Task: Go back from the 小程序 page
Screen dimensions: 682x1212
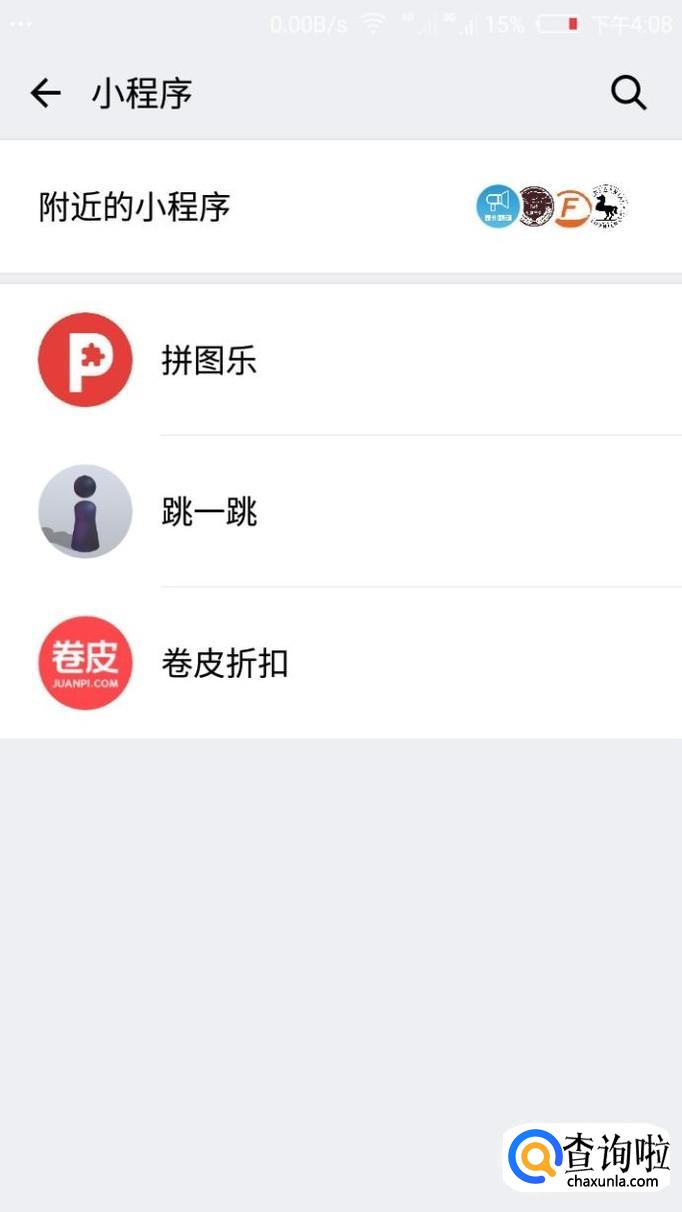Action: click(x=46, y=94)
